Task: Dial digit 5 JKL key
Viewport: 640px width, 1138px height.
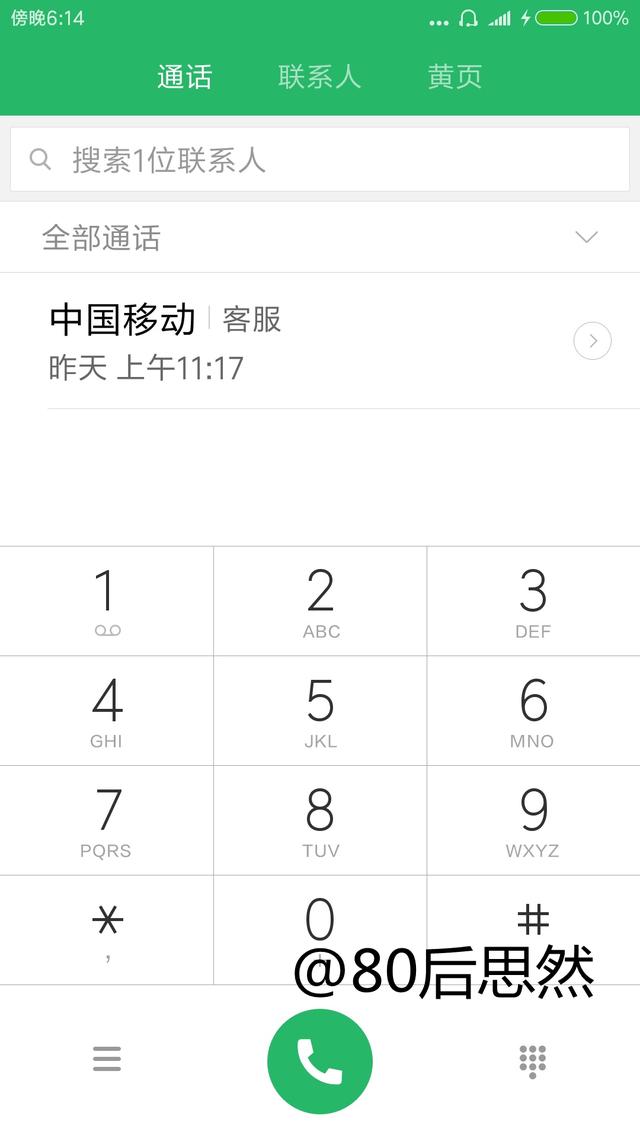Action: coord(320,711)
